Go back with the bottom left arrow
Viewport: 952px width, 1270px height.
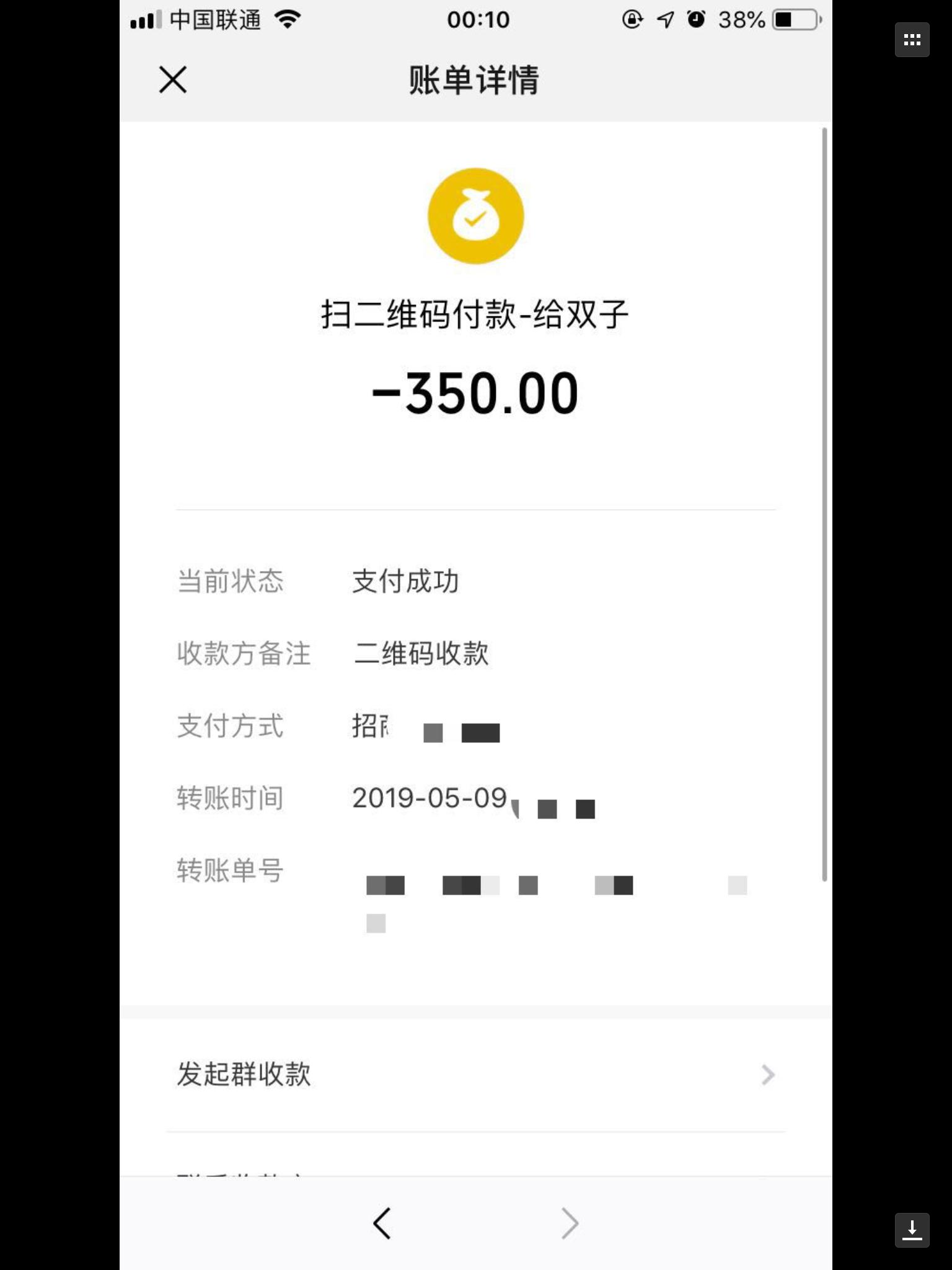point(382,1223)
